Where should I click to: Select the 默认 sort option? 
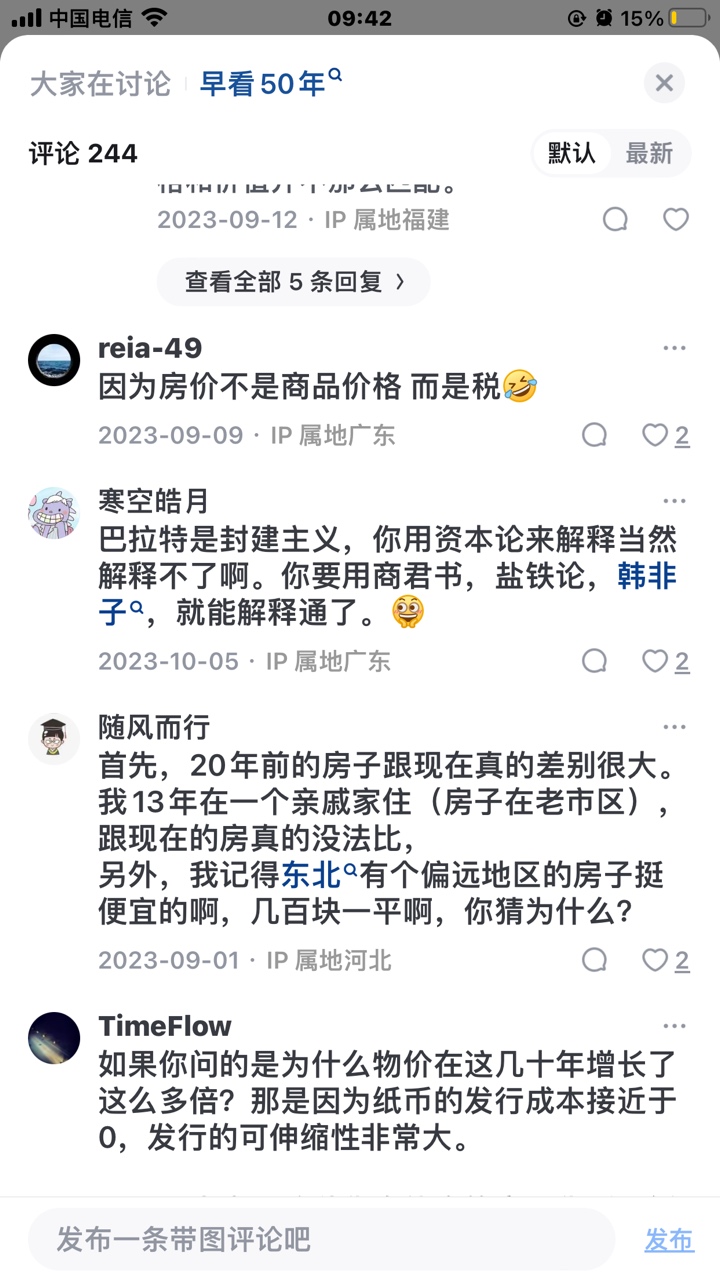pos(572,153)
